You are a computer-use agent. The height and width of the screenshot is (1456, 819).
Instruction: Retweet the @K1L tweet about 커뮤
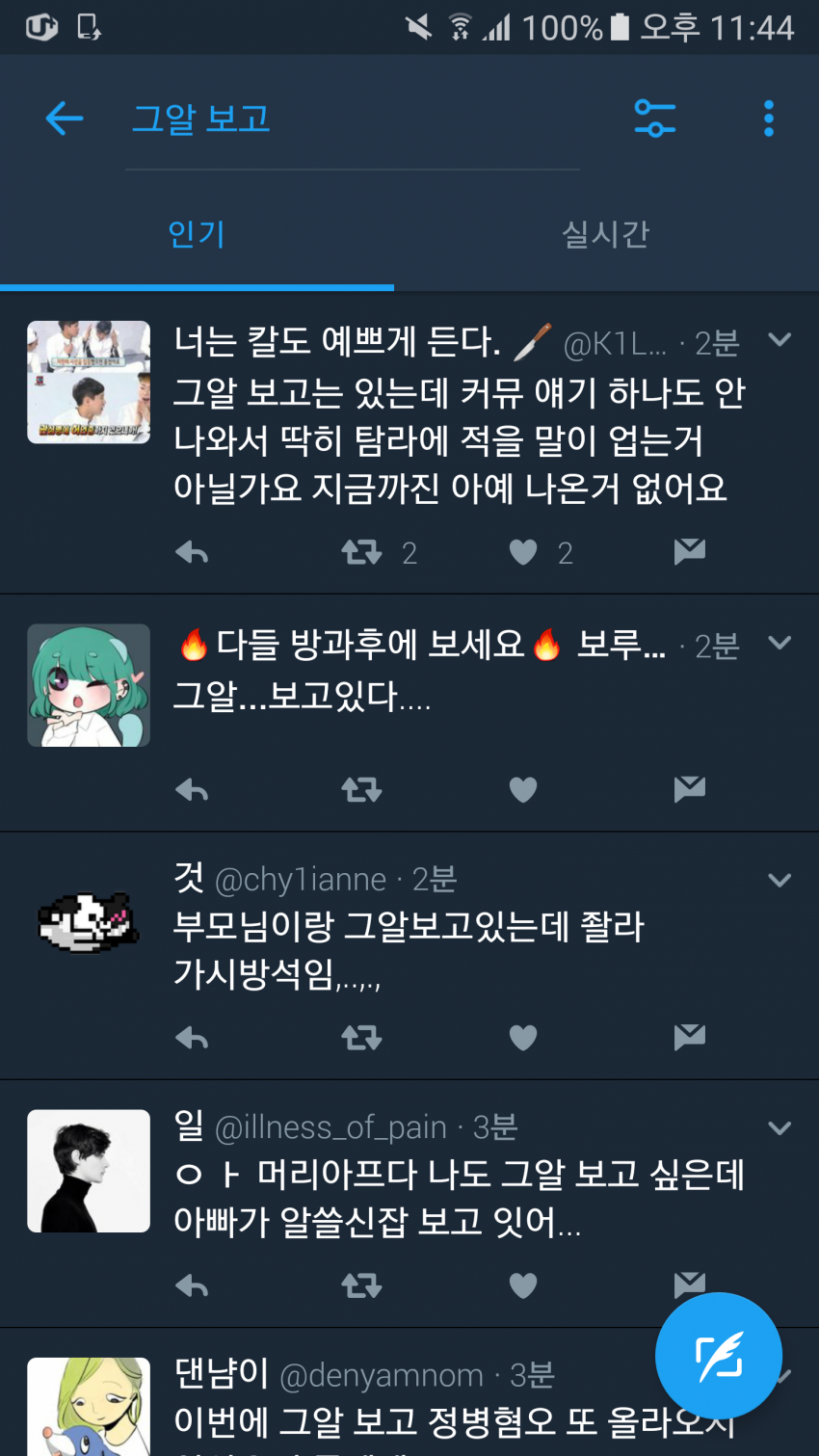tap(362, 552)
